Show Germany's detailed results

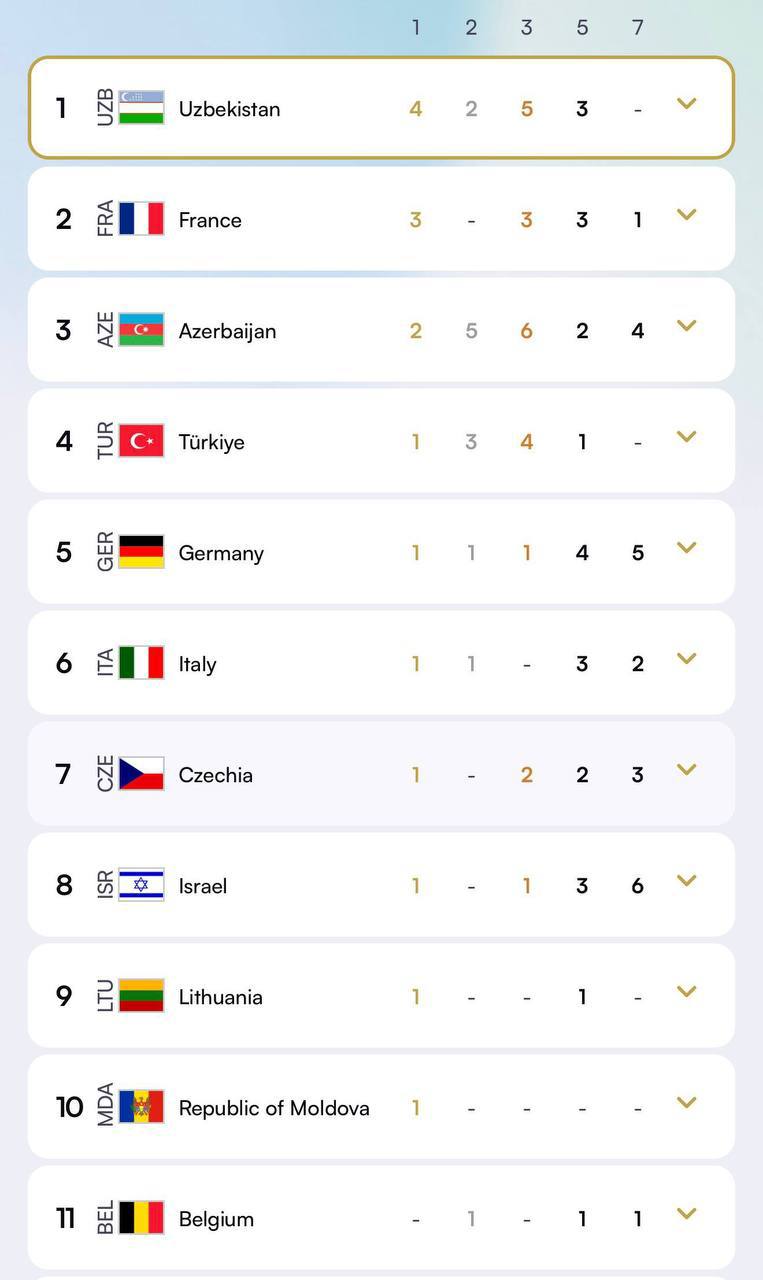tap(686, 548)
